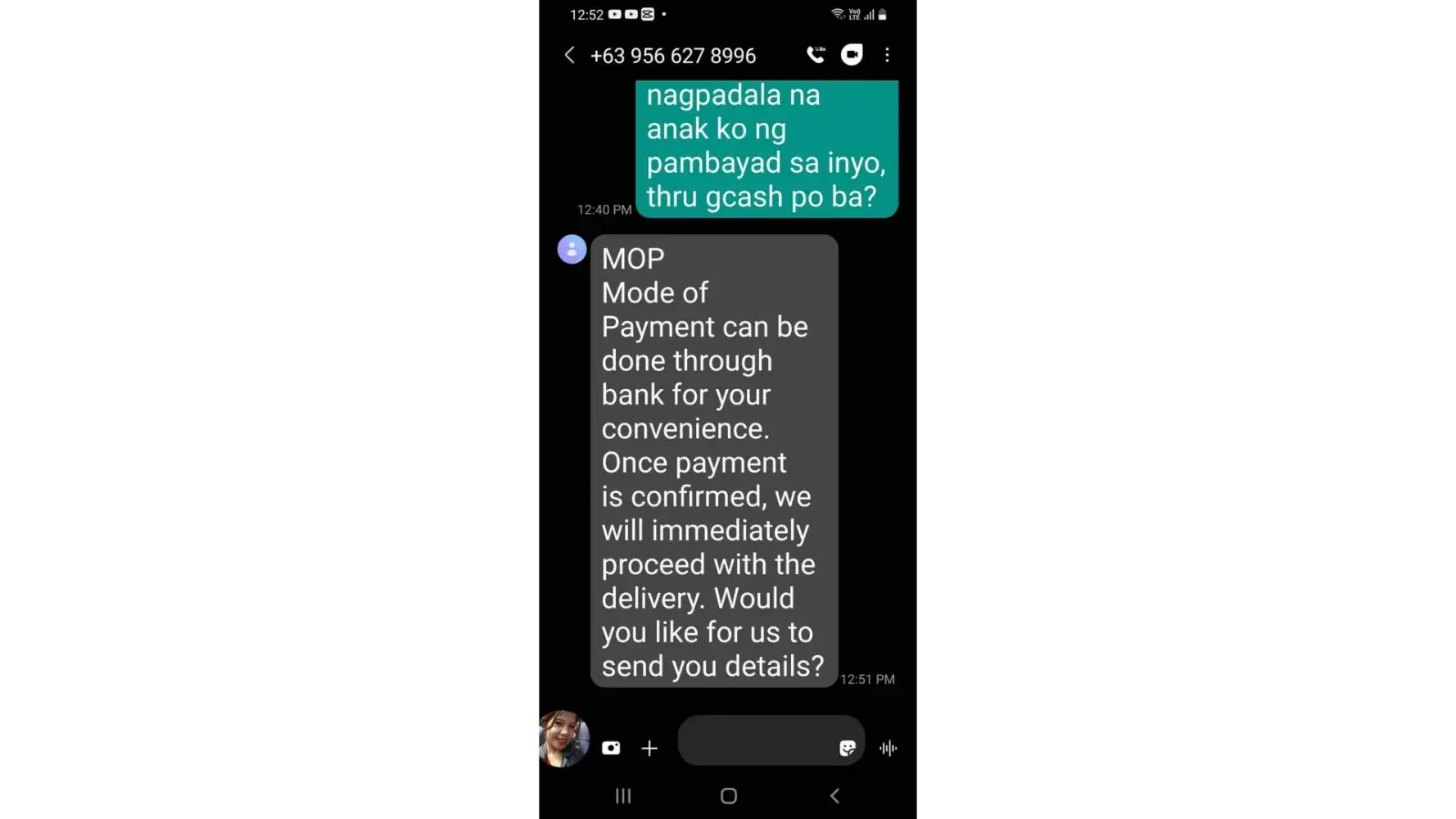Focus the message text field
Viewport: 1456px width, 819px height.
click(x=753, y=741)
